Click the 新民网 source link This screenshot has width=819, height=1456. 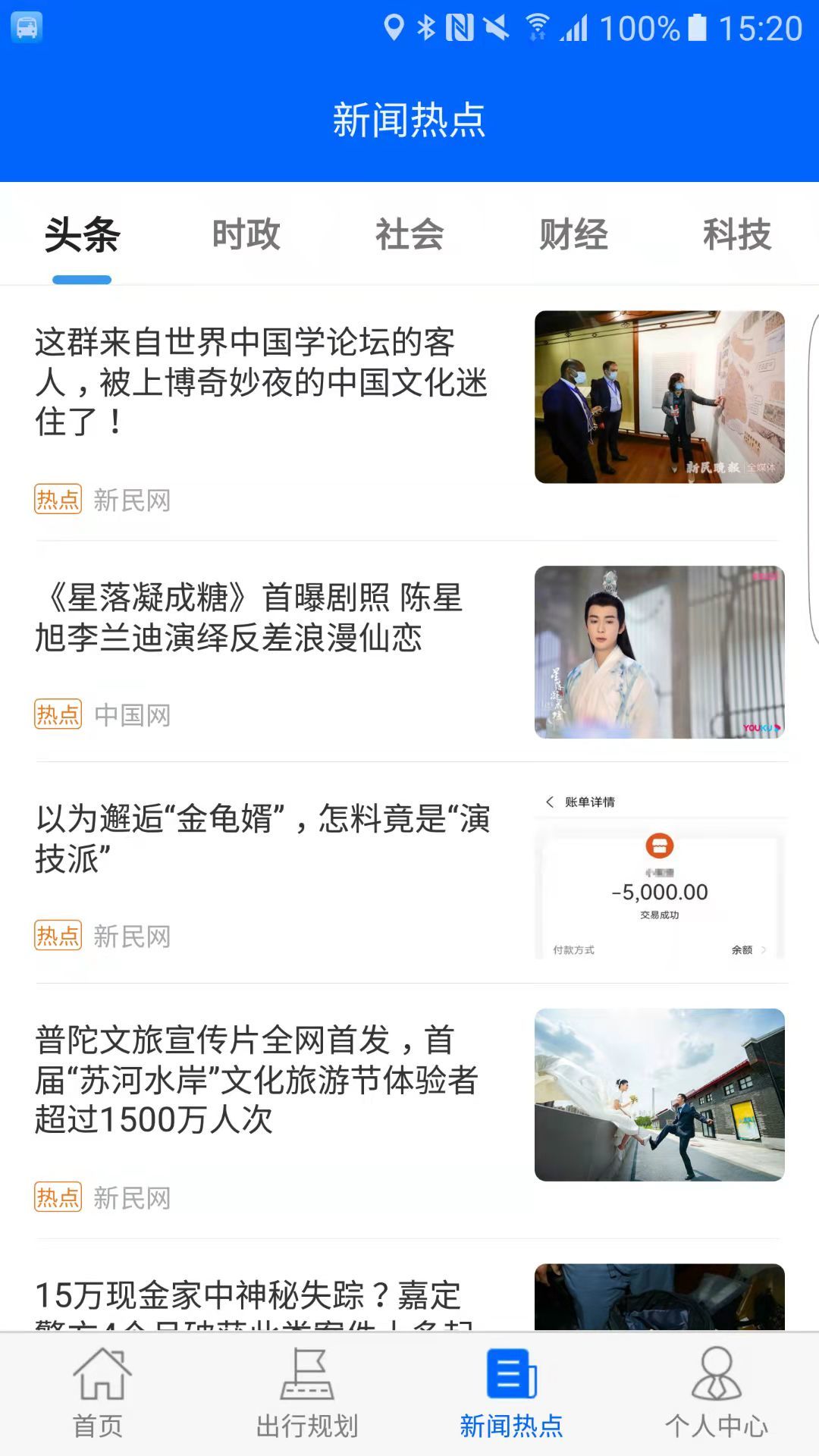point(133,500)
